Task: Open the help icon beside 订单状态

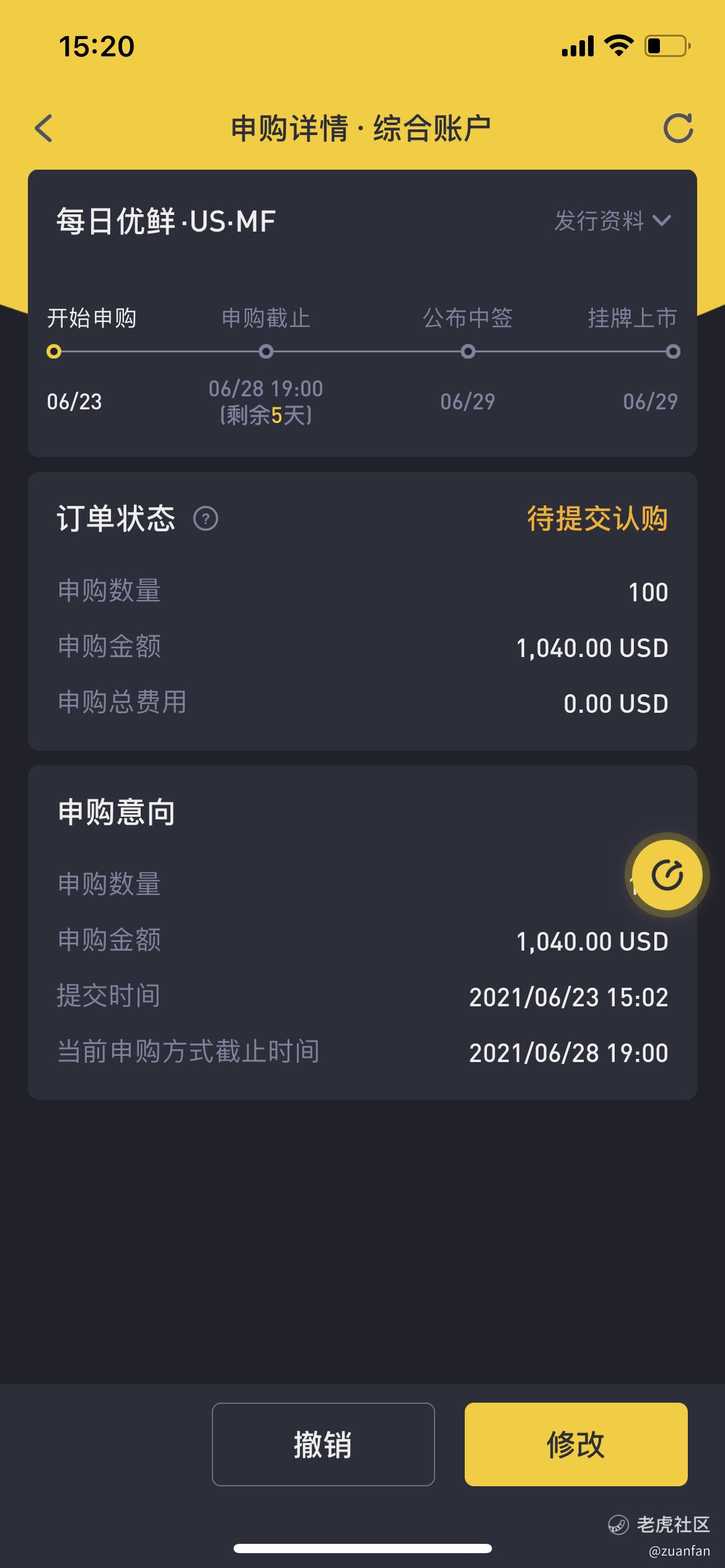Action: pyautogui.click(x=206, y=519)
